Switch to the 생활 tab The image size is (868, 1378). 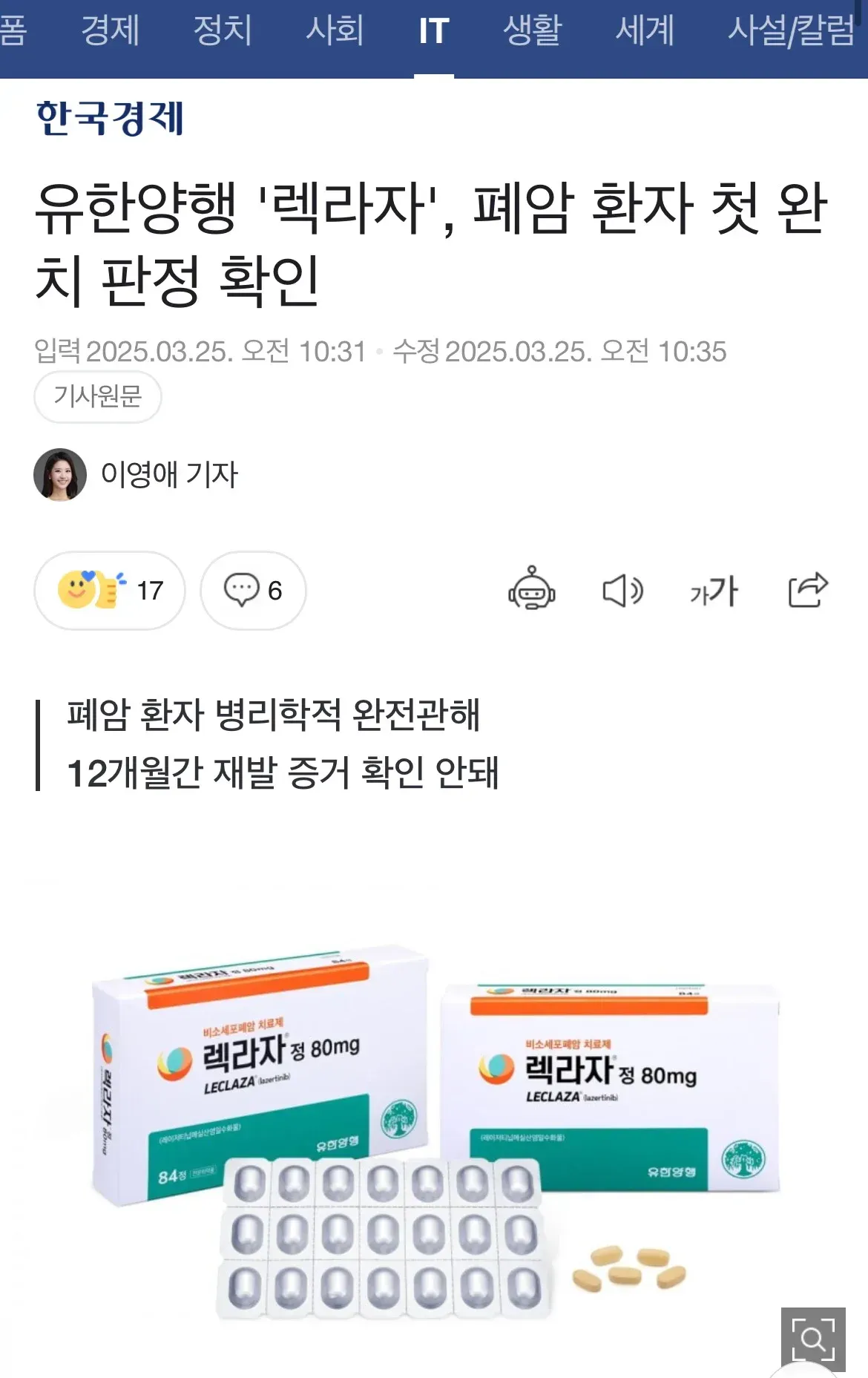533,31
